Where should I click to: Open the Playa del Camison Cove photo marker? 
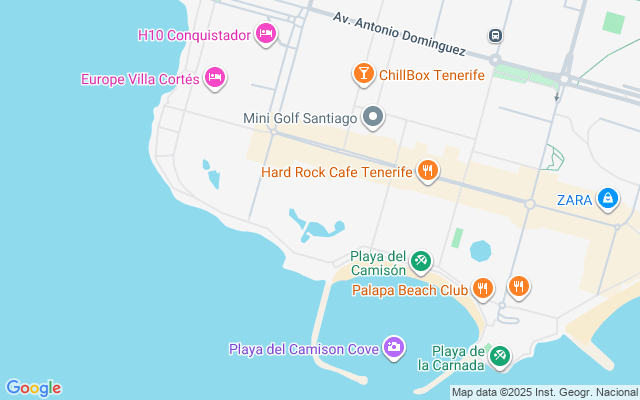coord(394,348)
